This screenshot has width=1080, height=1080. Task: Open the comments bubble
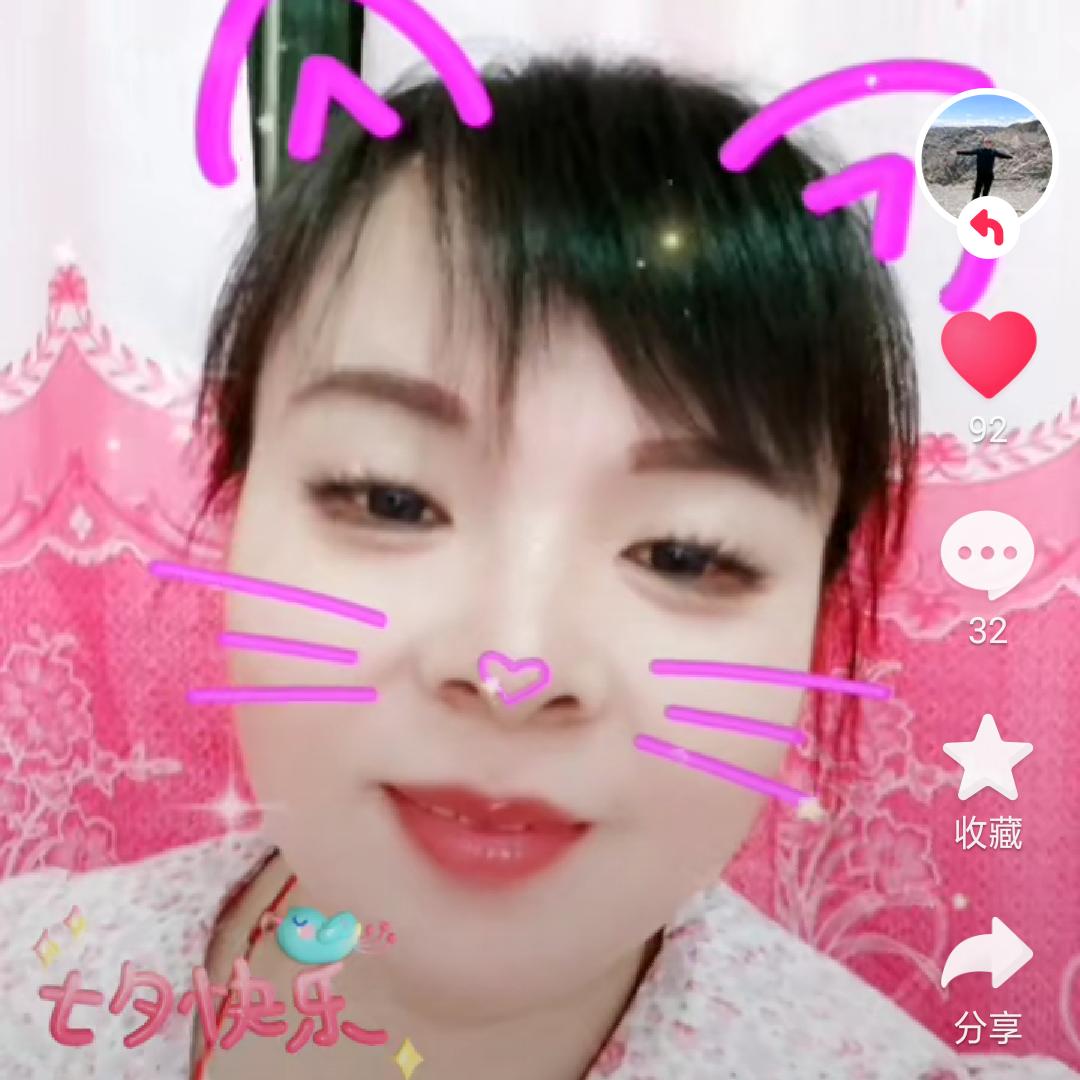(x=988, y=554)
